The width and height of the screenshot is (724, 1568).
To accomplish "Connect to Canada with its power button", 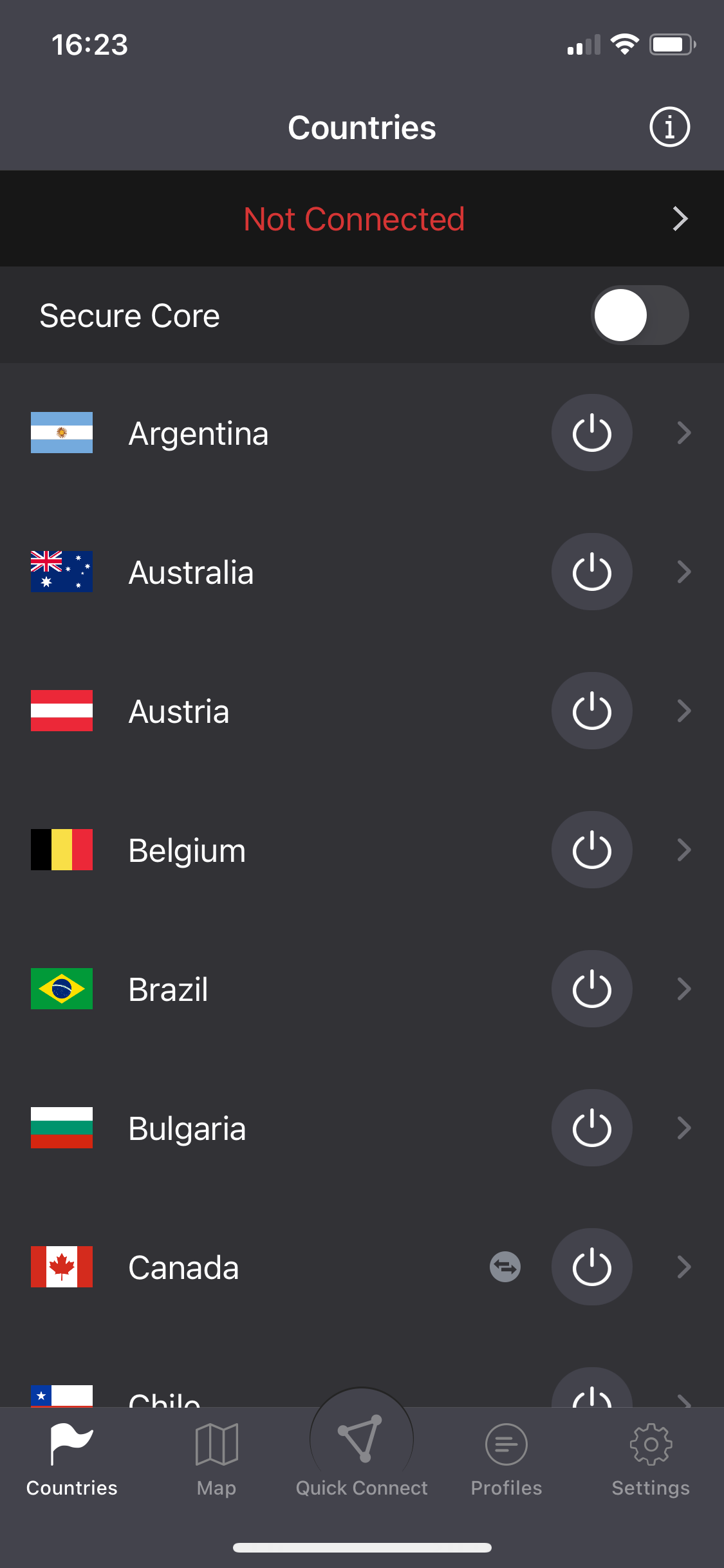I will [x=591, y=1267].
